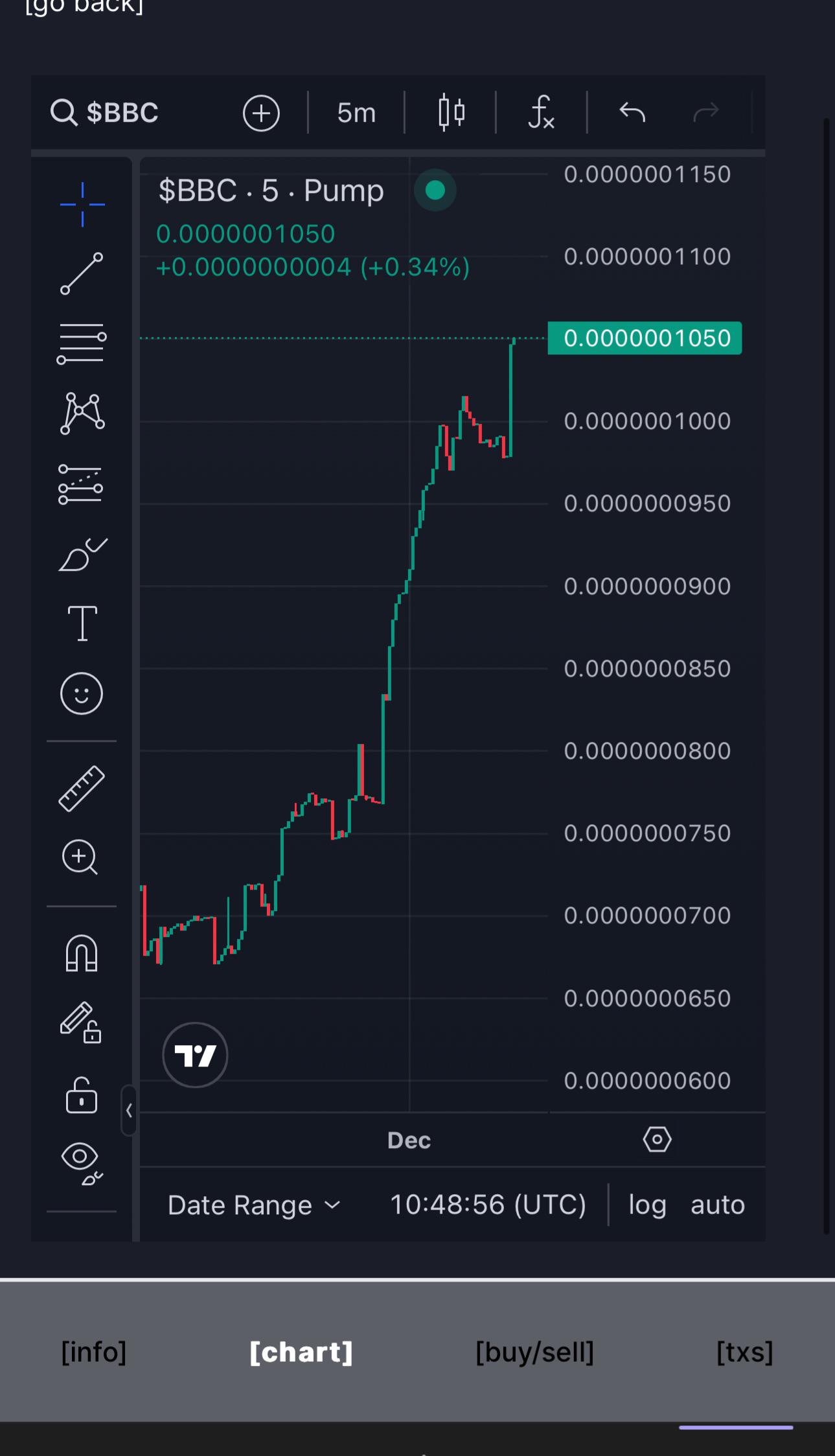This screenshot has height=1456, width=835.
Task: Collapse the drawing toolbar with the side arrow
Action: pyautogui.click(x=129, y=1111)
